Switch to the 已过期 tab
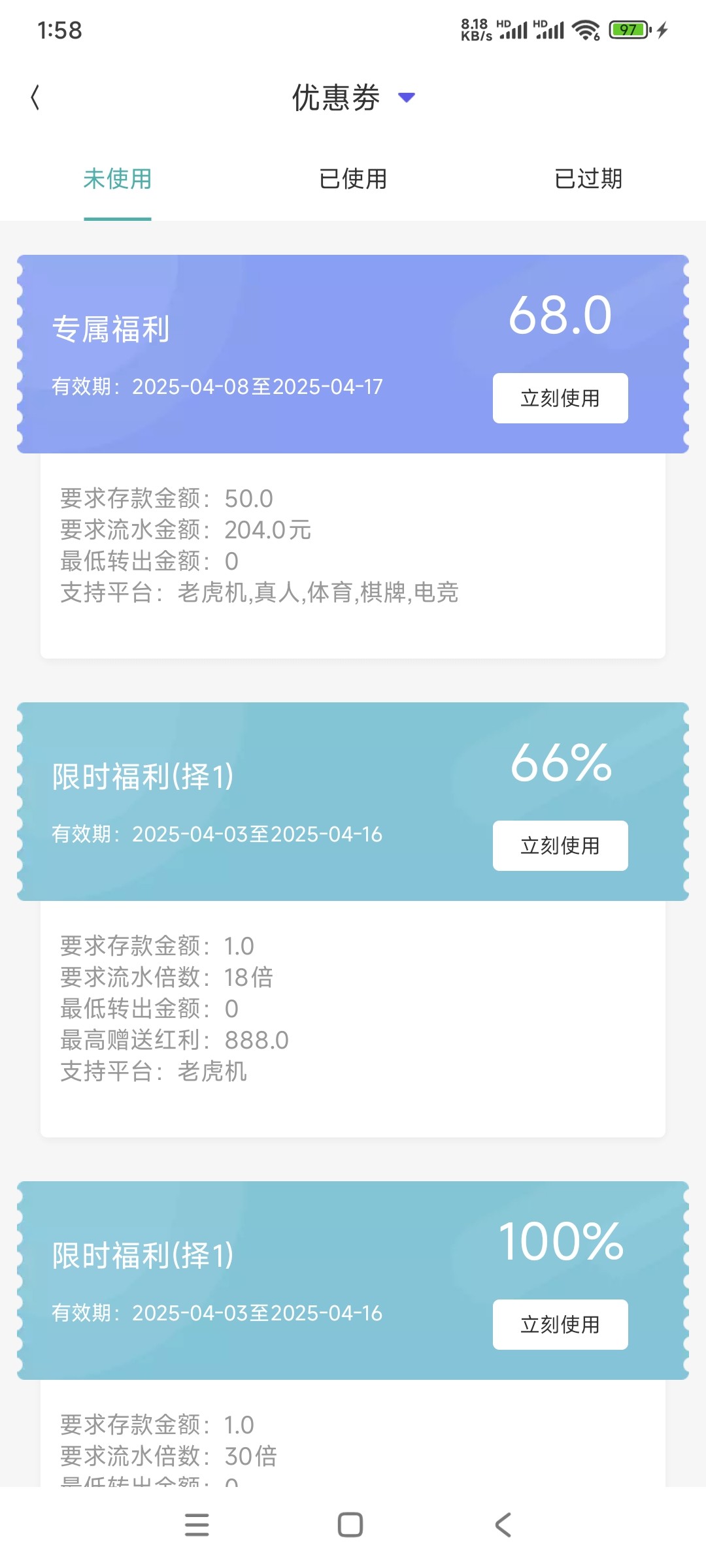 [588, 178]
